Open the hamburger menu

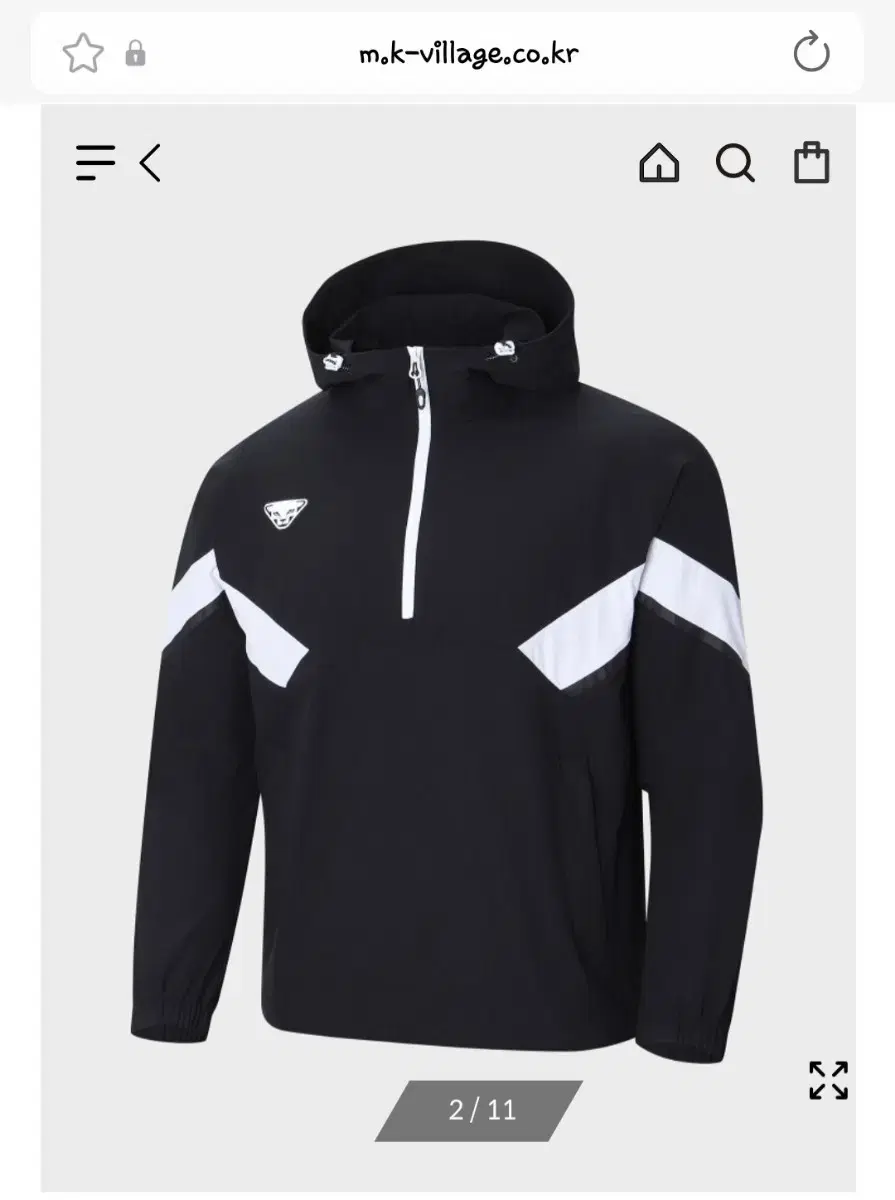95,163
